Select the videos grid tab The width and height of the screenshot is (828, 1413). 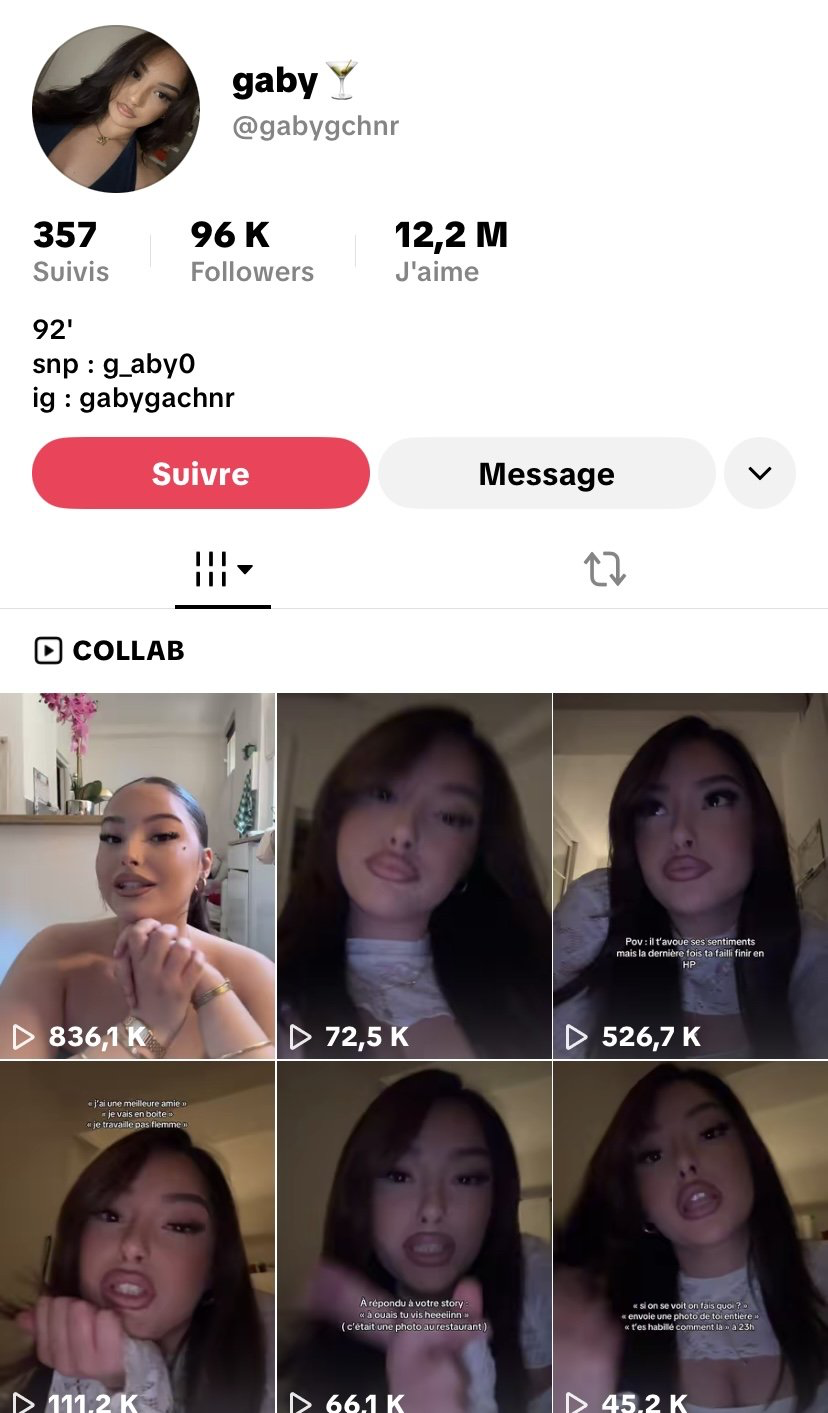tap(222, 569)
